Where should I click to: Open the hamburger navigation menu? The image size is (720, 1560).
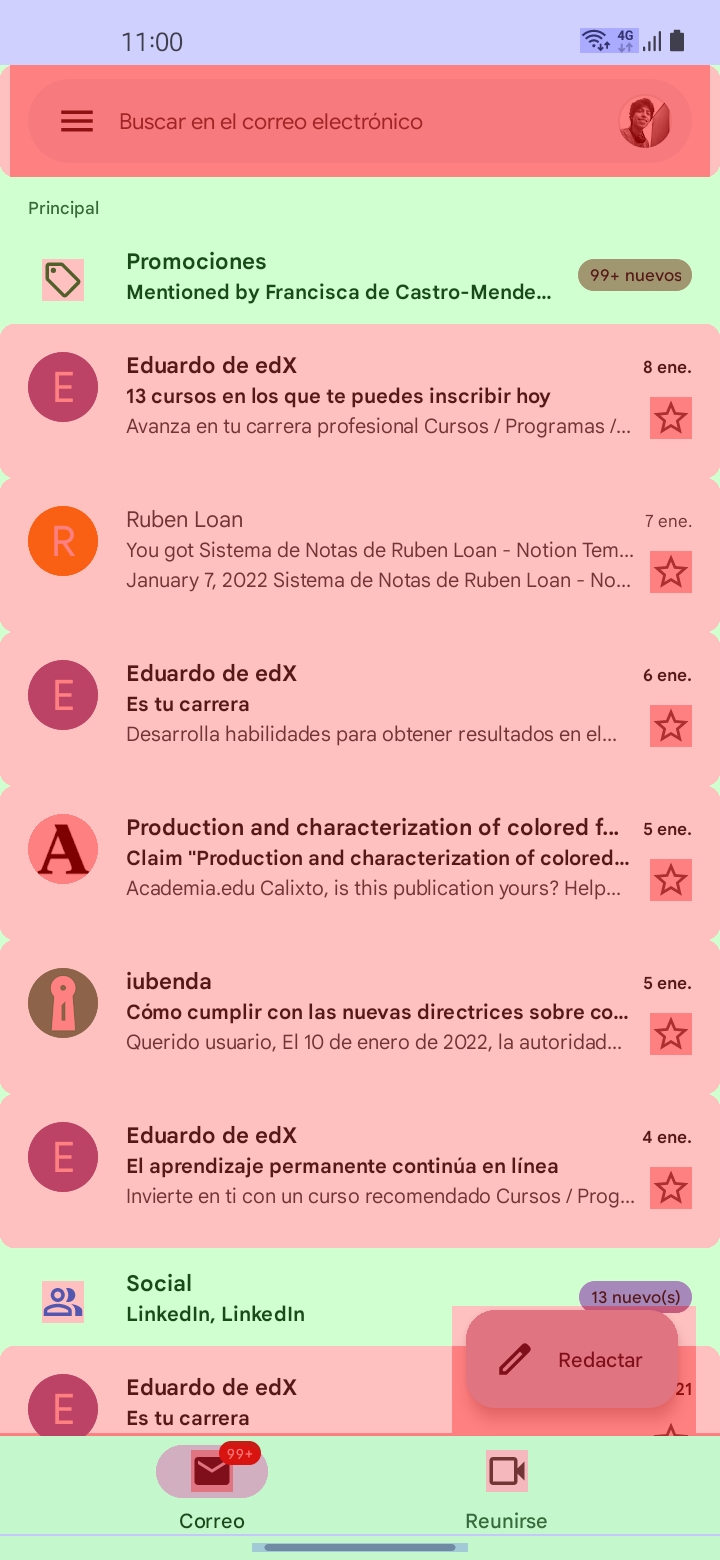[77, 121]
